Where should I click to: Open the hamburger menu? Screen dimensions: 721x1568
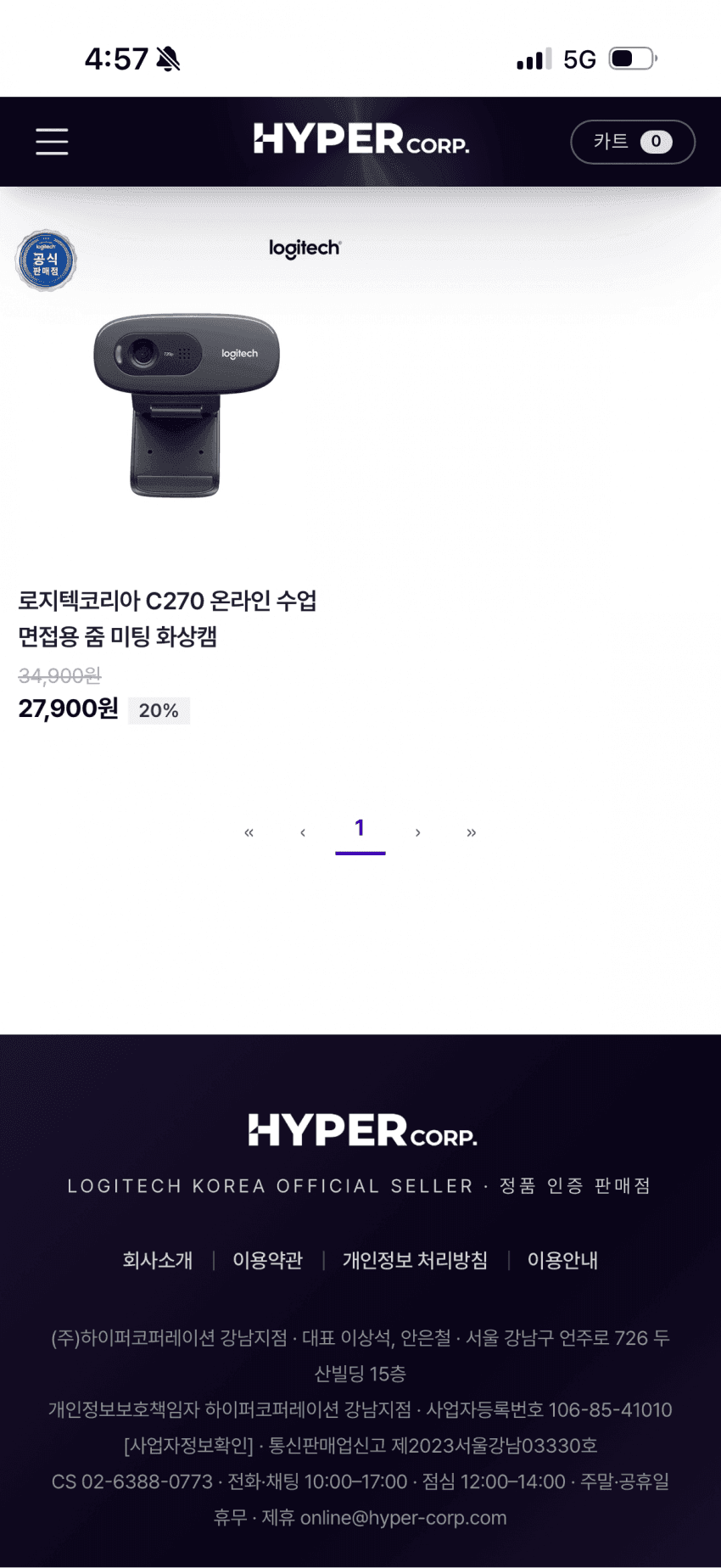(x=52, y=142)
